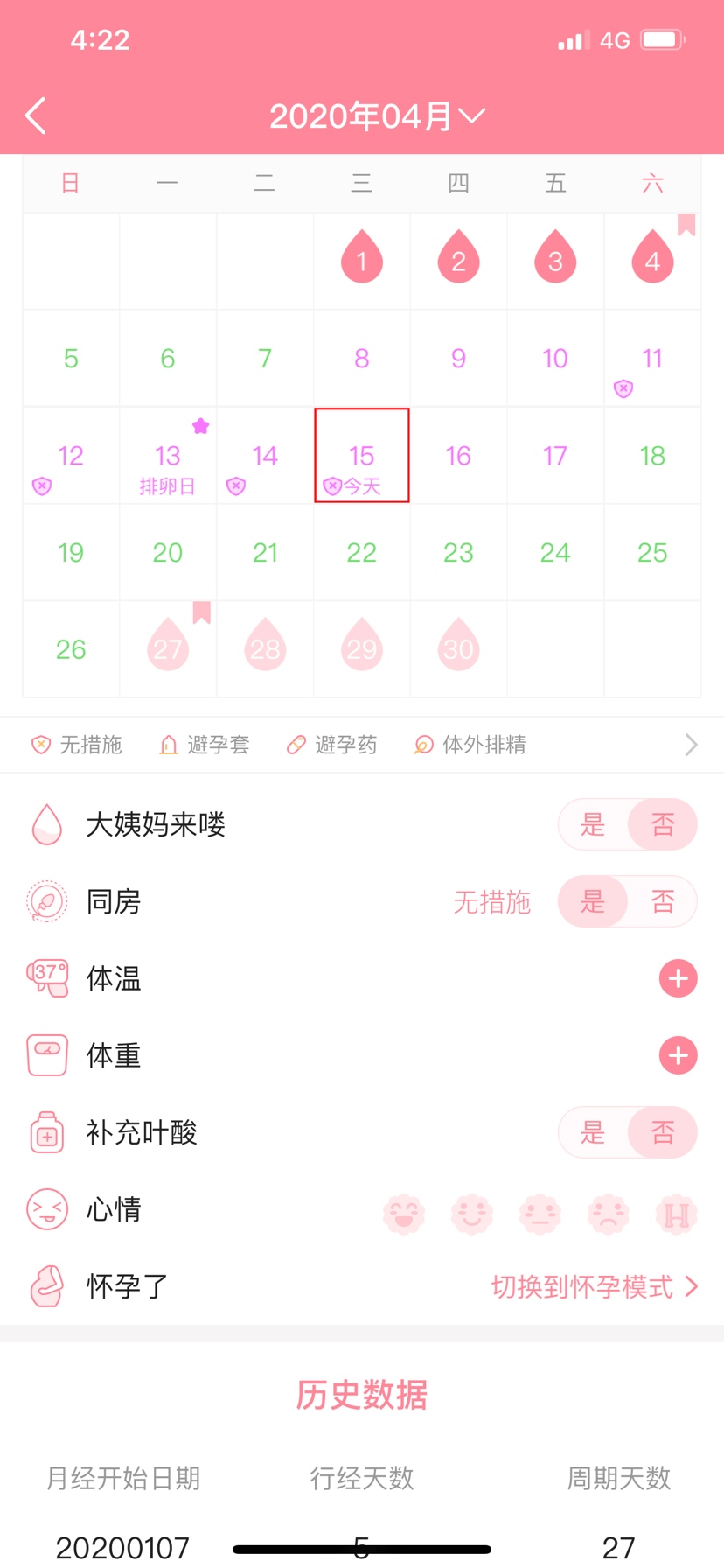Image resolution: width=724 pixels, height=1568 pixels.
Task: Select predicted period day 27
Action: click(167, 648)
